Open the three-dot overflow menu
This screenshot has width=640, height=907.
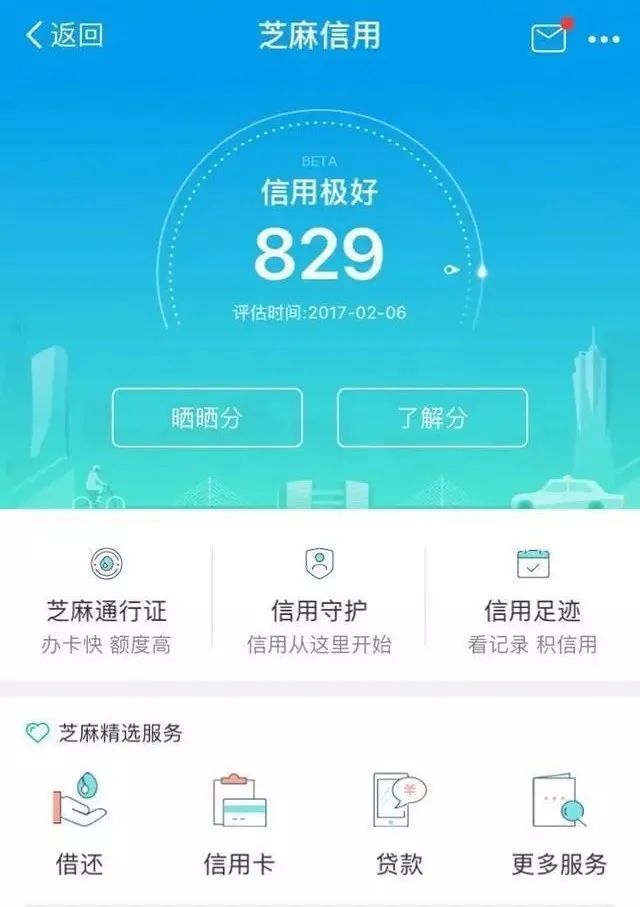click(x=604, y=39)
